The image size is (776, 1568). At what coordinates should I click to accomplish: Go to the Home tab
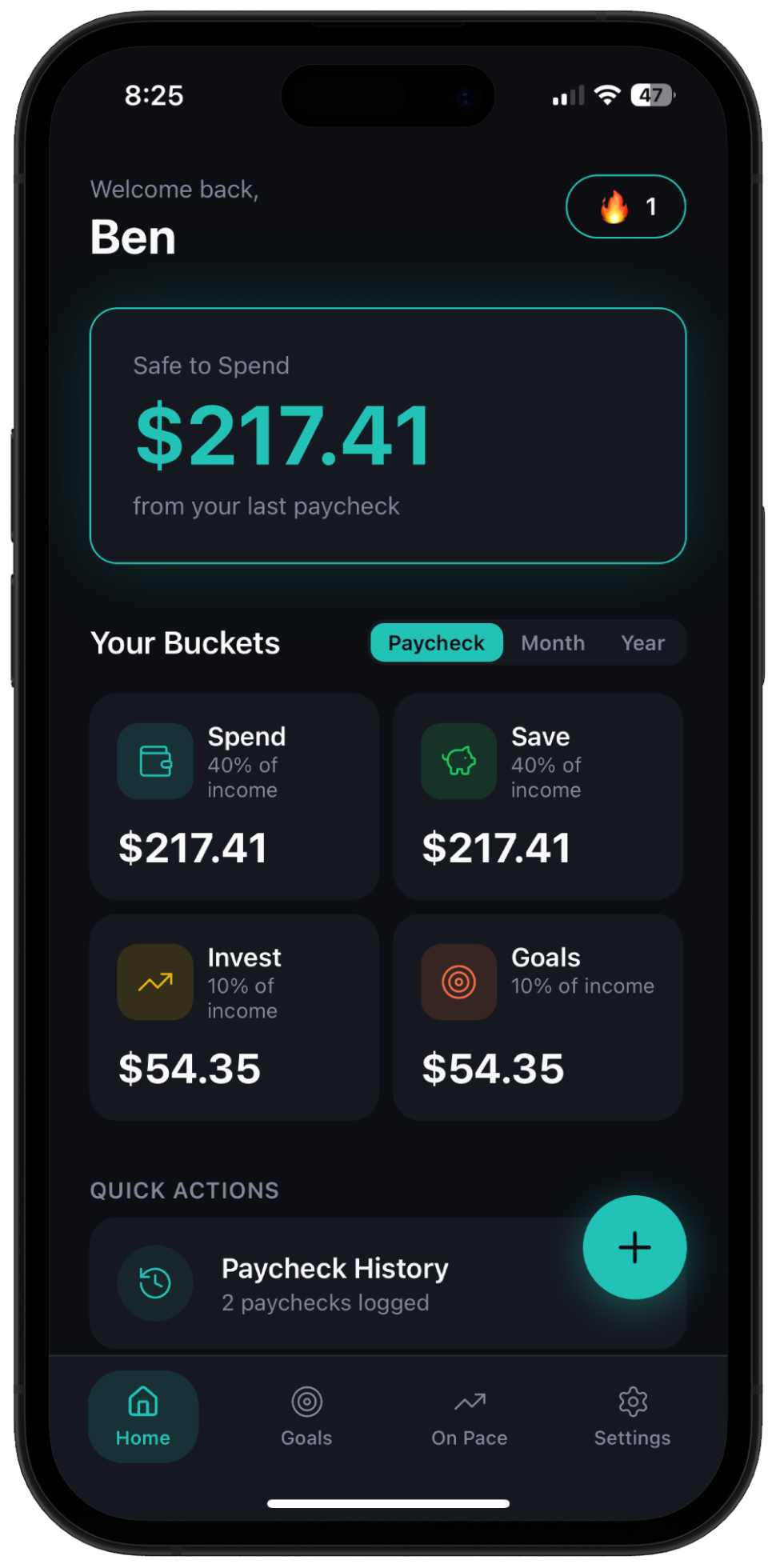click(143, 1417)
